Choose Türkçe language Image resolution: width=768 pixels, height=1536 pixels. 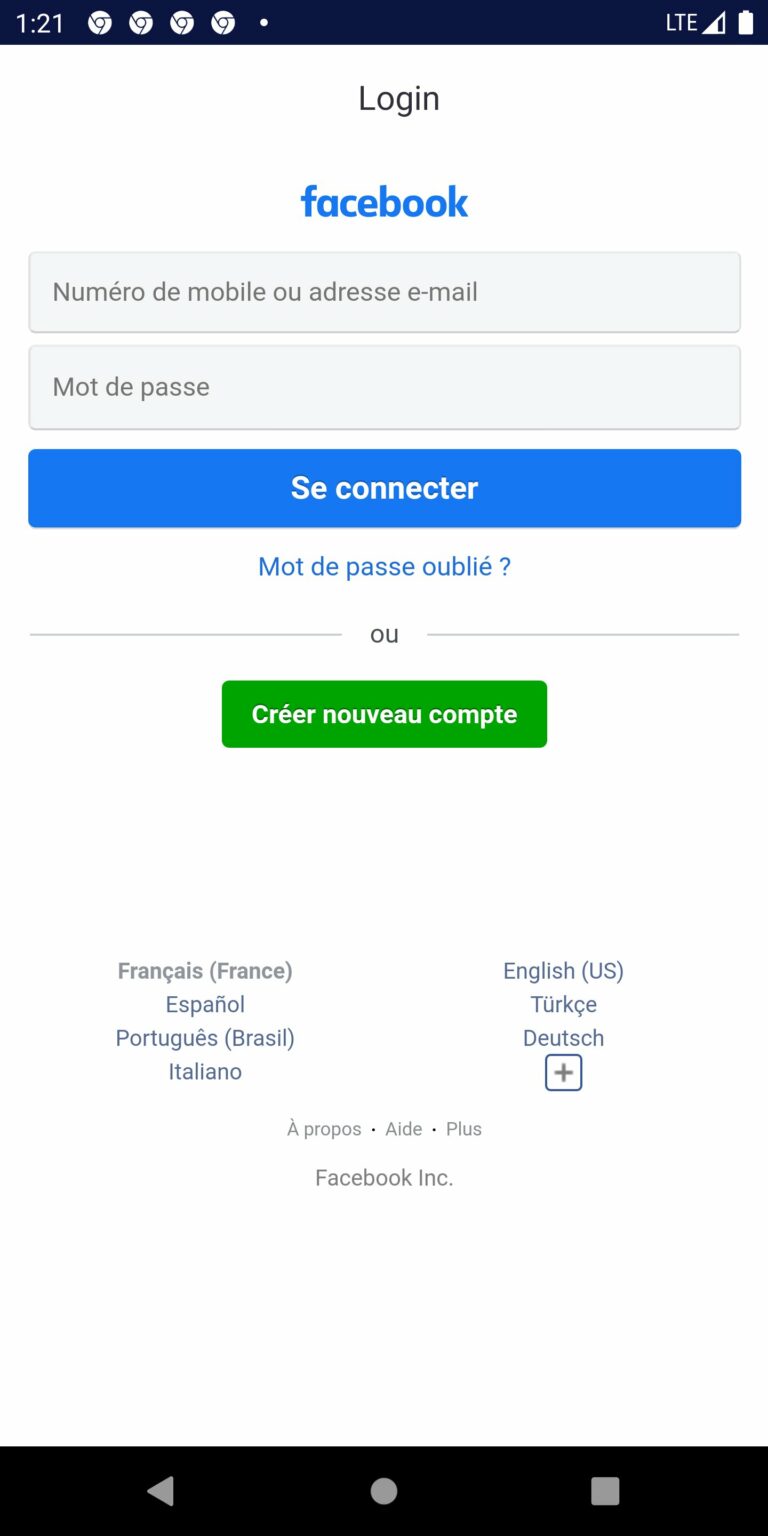point(563,1004)
